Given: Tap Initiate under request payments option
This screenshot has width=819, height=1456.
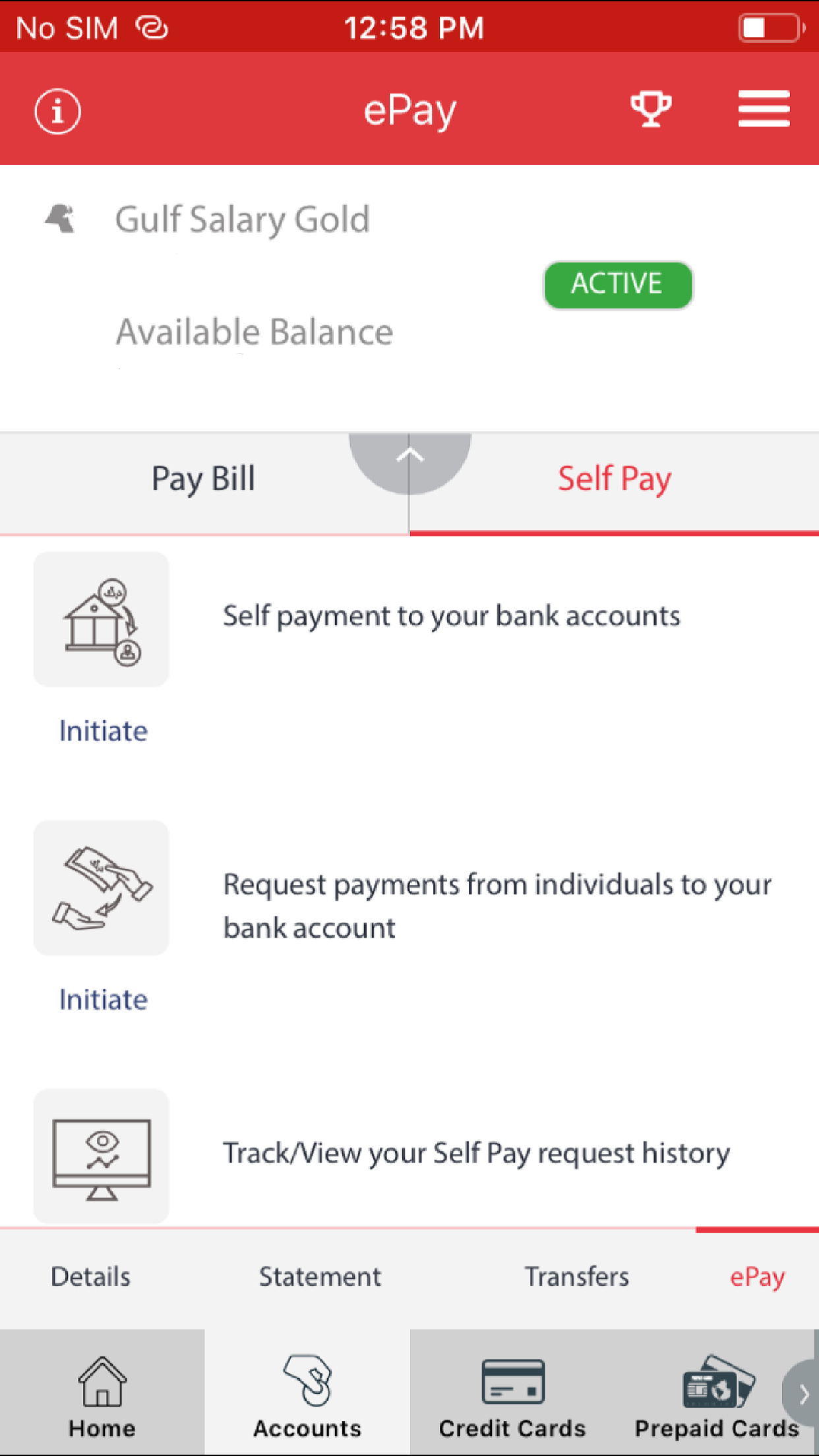Looking at the screenshot, I should [102, 999].
